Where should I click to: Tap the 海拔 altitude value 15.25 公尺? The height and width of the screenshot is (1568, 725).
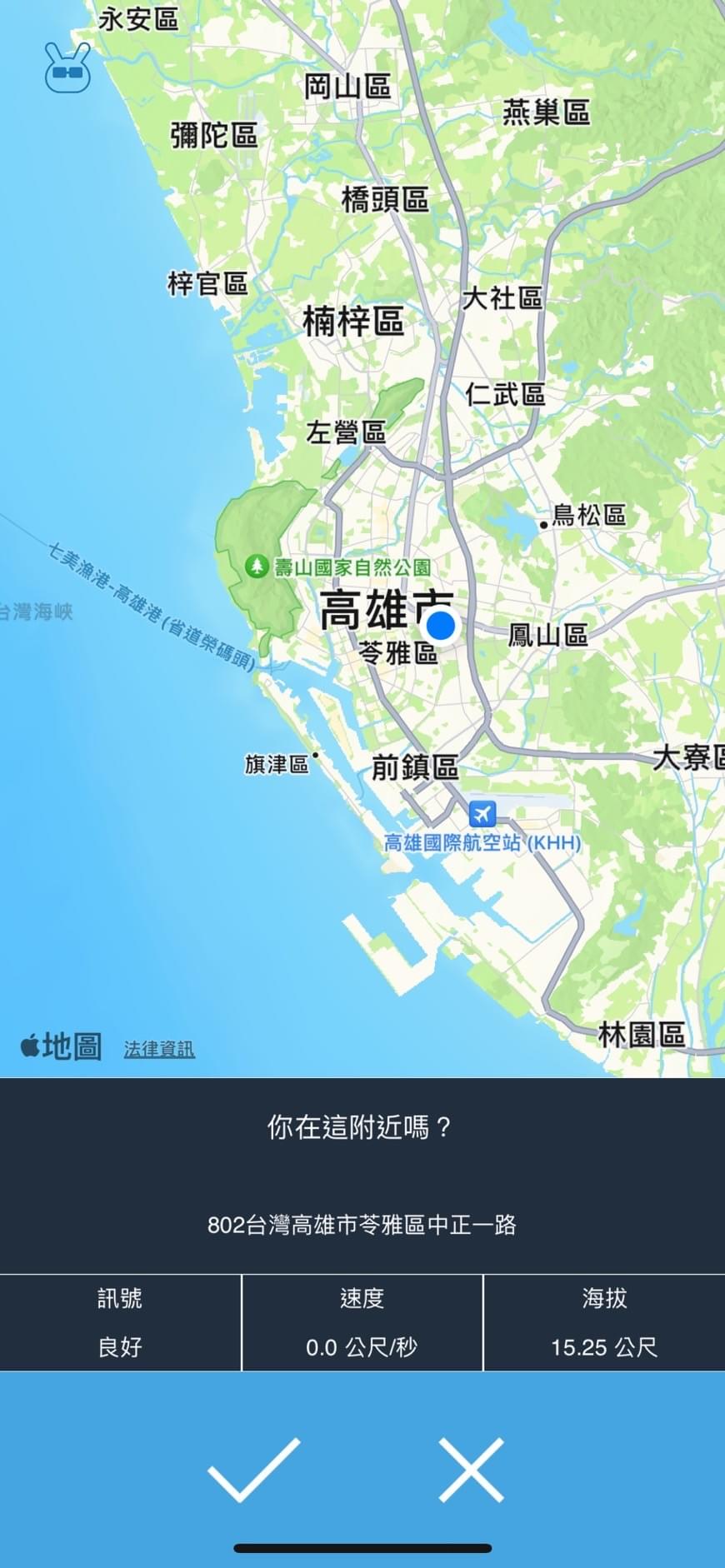coord(604,1346)
